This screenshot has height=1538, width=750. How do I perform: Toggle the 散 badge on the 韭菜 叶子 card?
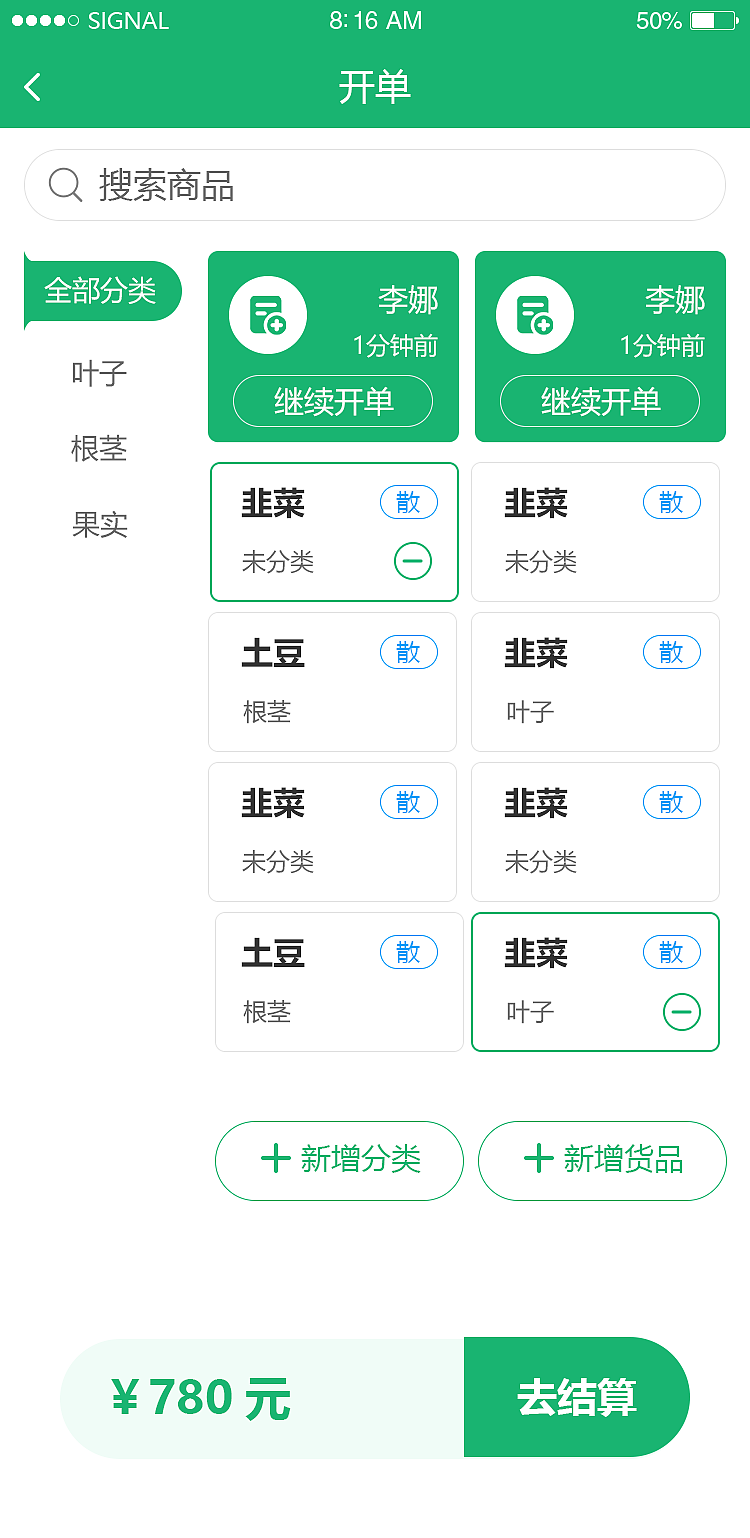(672, 652)
